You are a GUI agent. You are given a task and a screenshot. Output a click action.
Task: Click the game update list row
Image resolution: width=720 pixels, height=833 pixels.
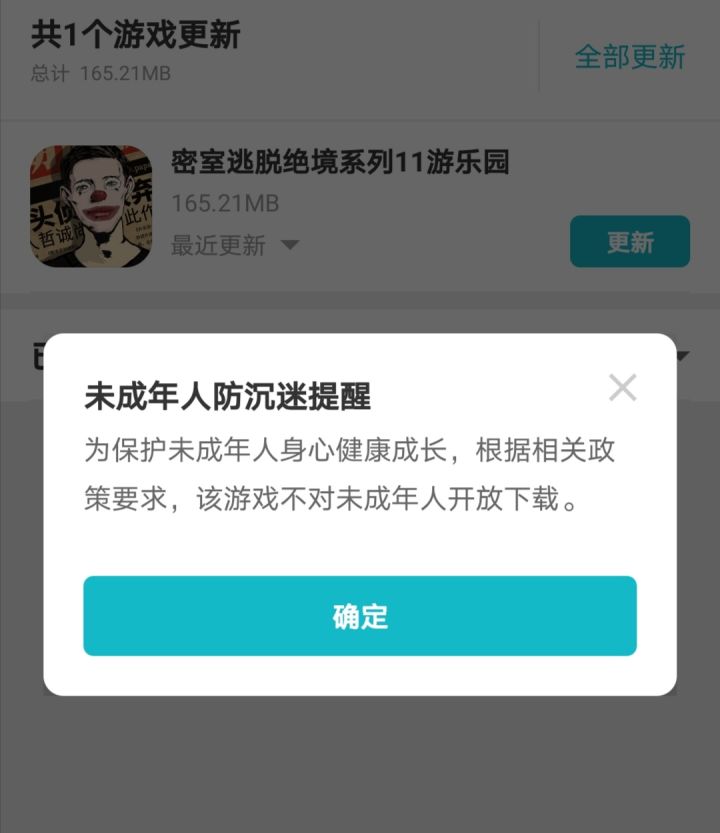click(360, 206)
